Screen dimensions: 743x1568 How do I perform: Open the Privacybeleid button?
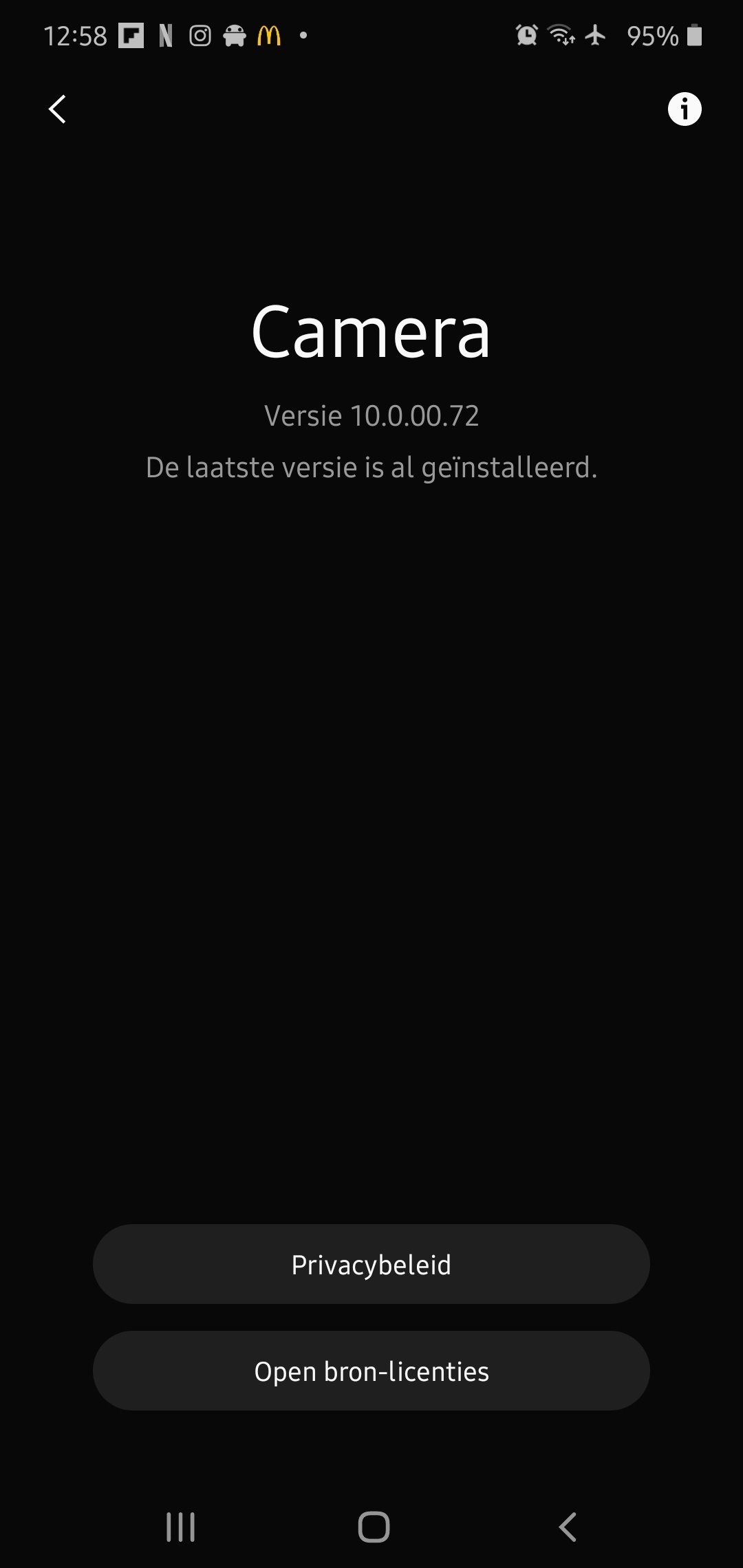tap(371, 1264)
